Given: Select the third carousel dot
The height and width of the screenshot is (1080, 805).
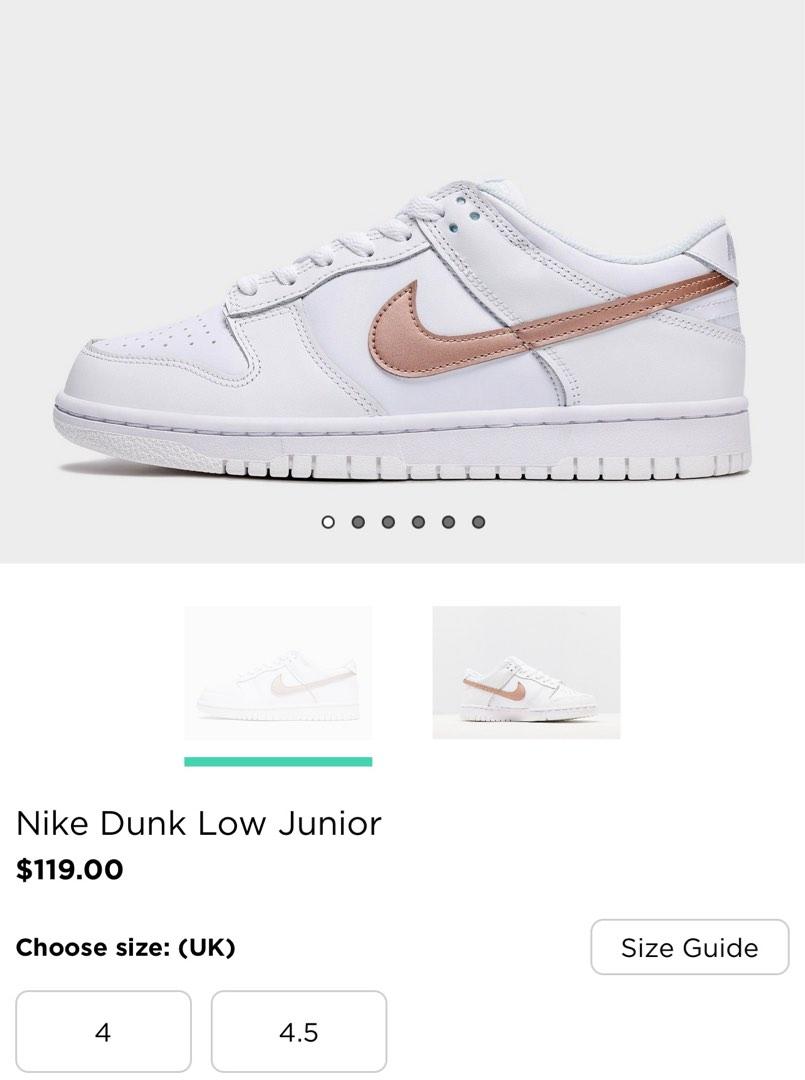Looking at the screenshot, I should click(387, 520).
